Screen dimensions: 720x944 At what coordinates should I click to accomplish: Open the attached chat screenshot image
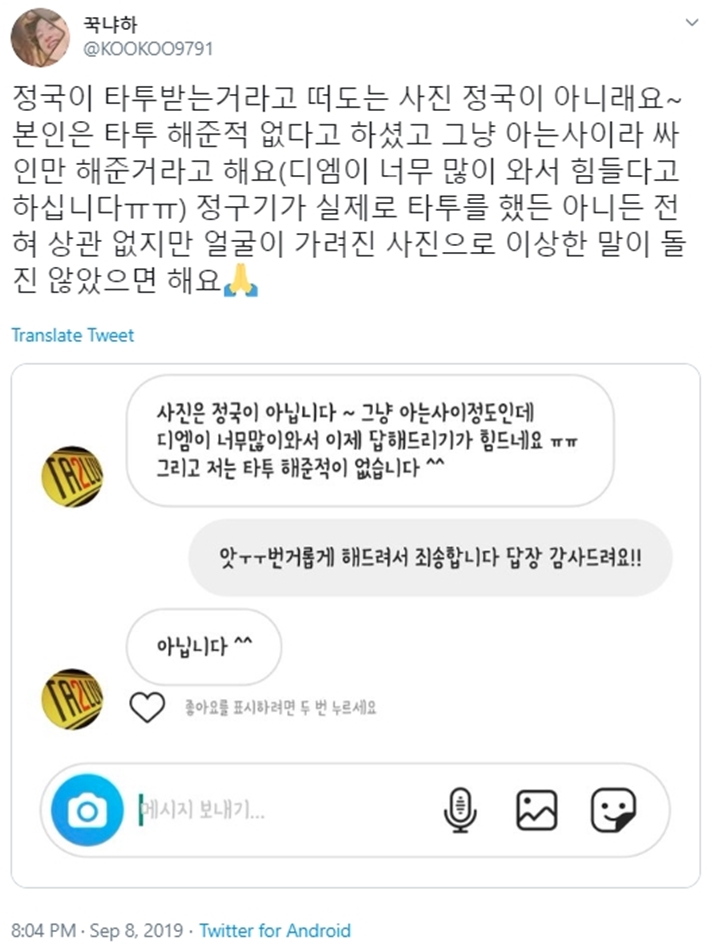(x=355, y=624)
